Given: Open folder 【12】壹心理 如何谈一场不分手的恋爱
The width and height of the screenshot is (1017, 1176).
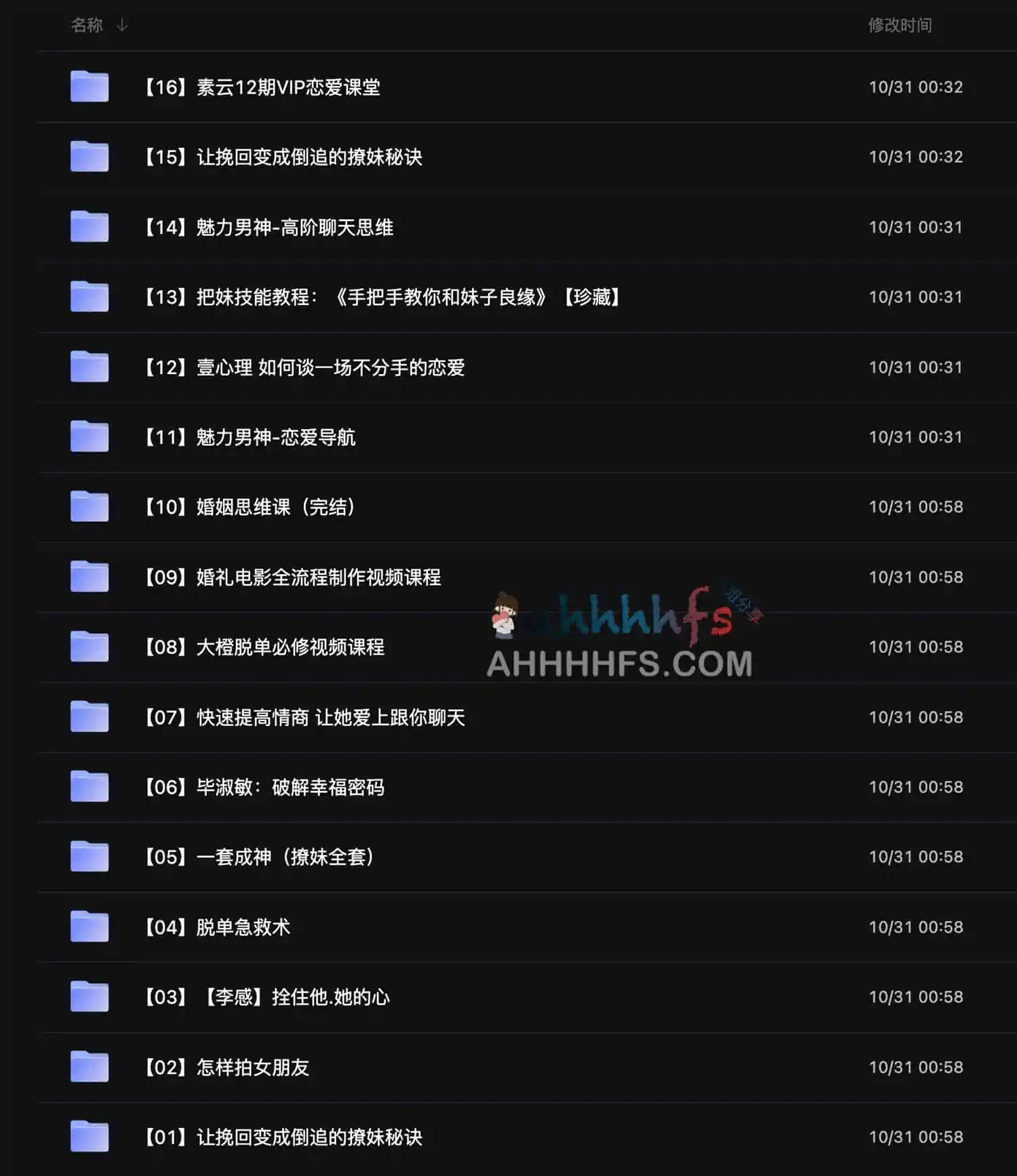Looking at the screenshot, I should (x=304, y=367).
